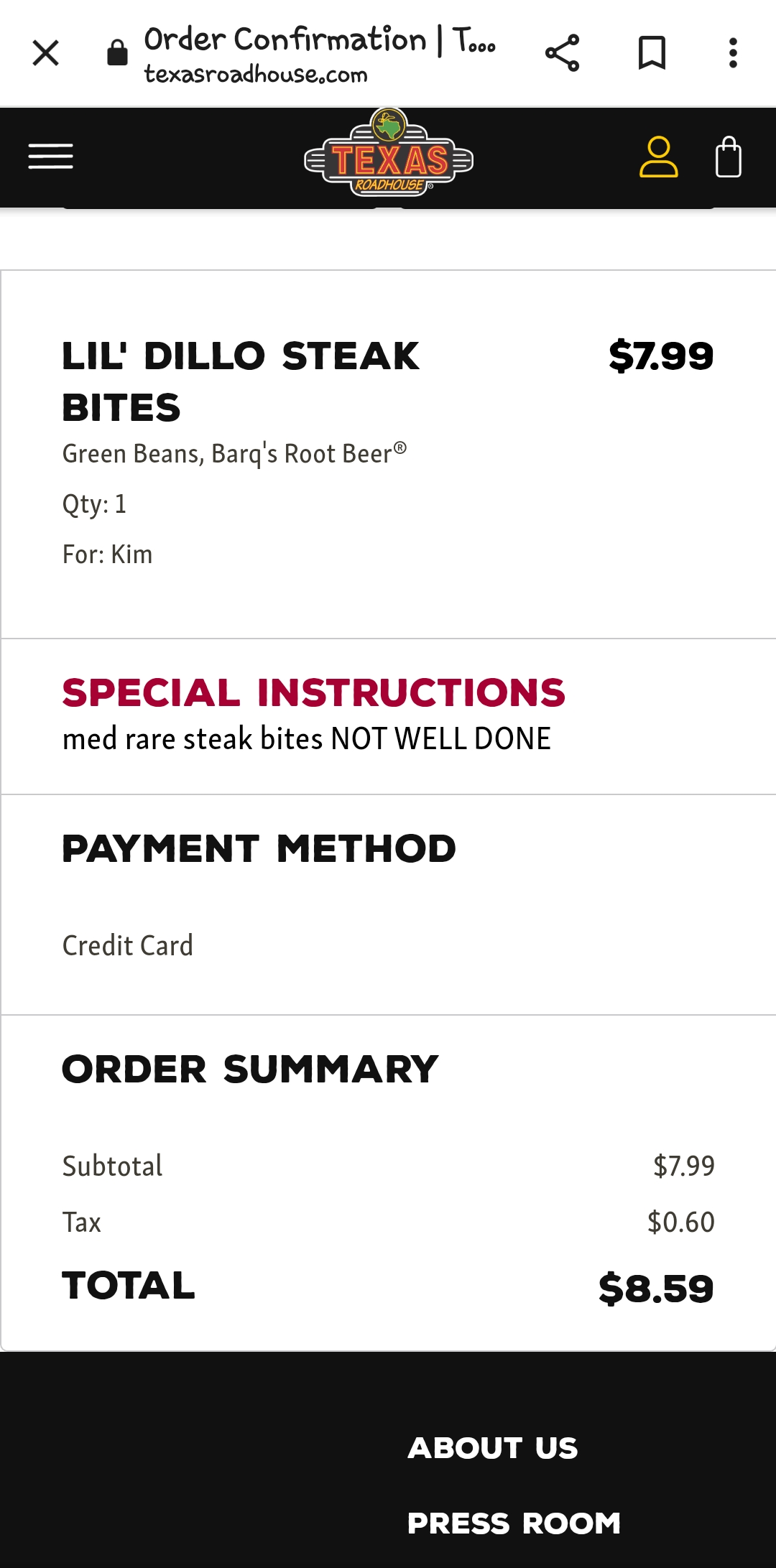Open the About Us link
The image size is (776, 1568).
pyautogui.click(x=492, y=1448)
